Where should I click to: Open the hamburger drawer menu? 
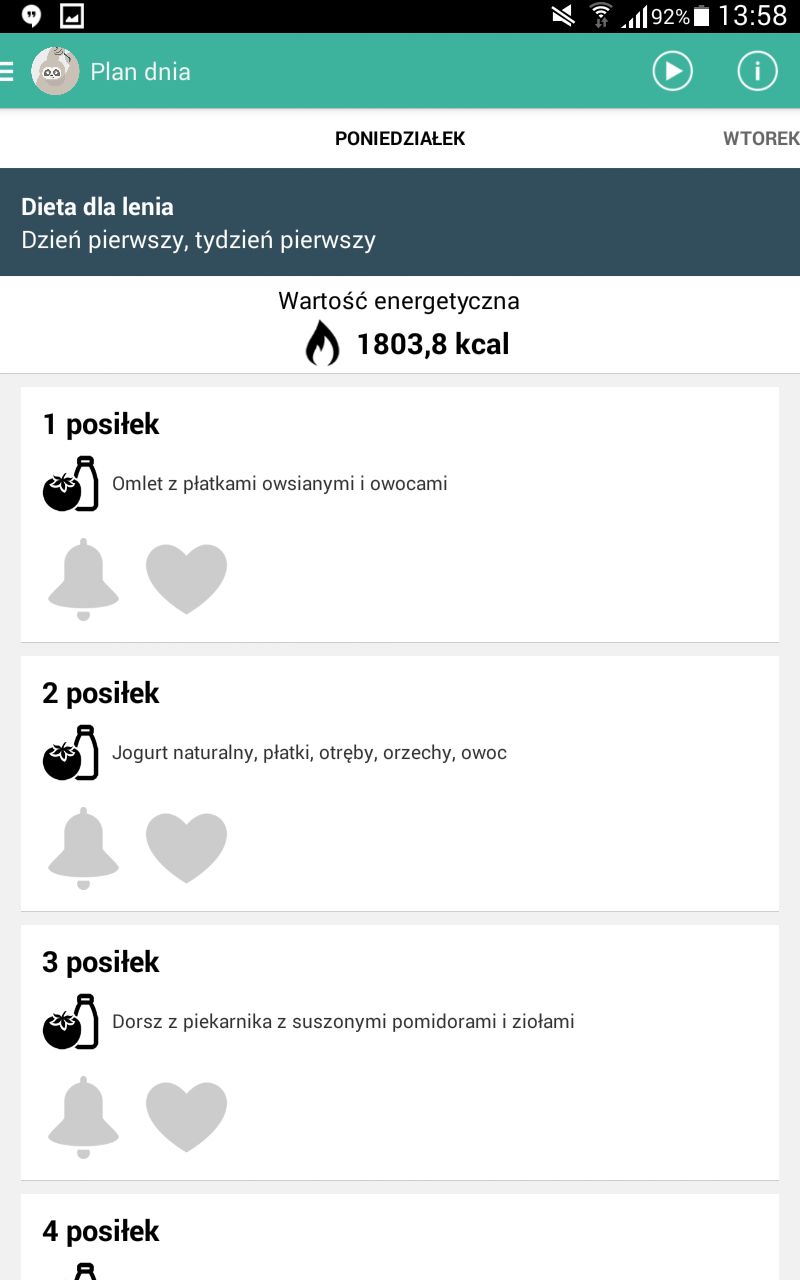[7, 72]
